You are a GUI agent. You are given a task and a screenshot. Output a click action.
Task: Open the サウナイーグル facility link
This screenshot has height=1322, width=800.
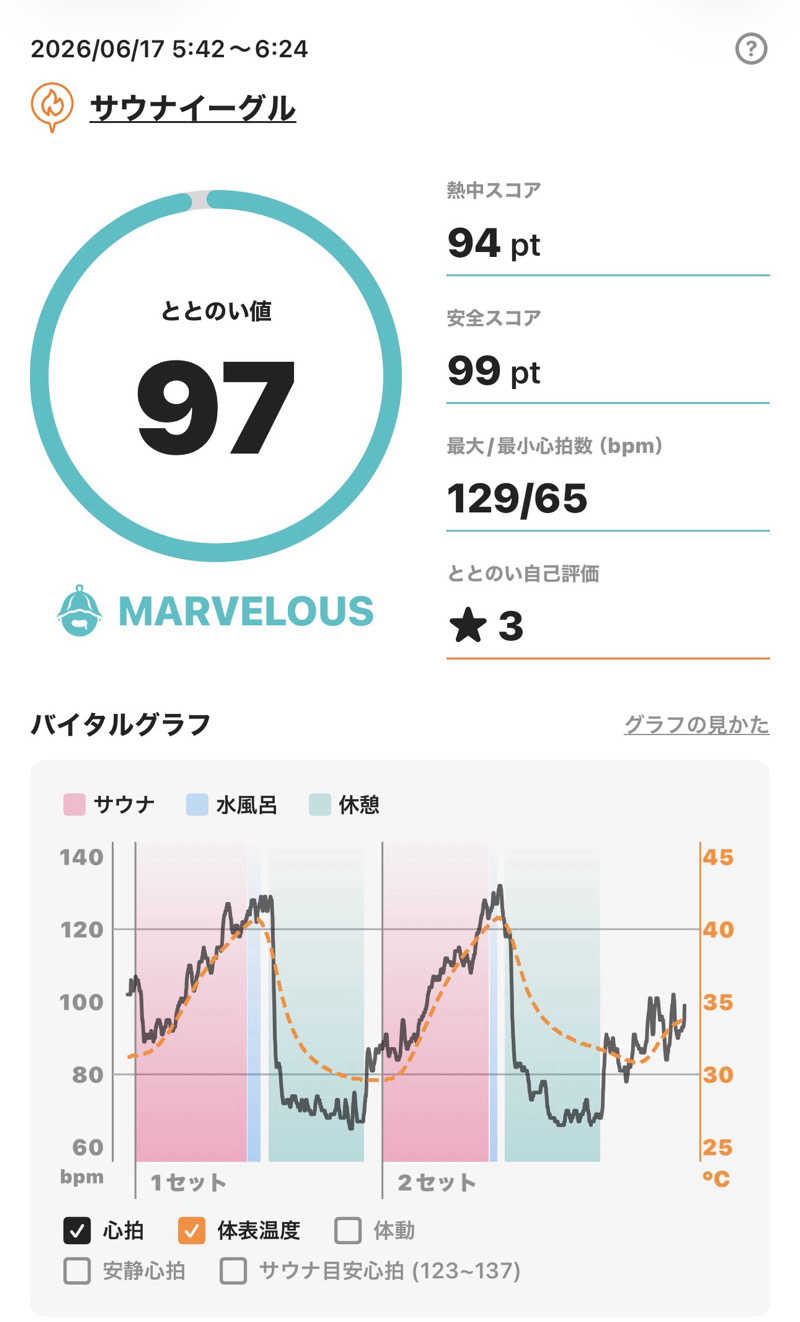pyautogui.click(x=192, y=107)
